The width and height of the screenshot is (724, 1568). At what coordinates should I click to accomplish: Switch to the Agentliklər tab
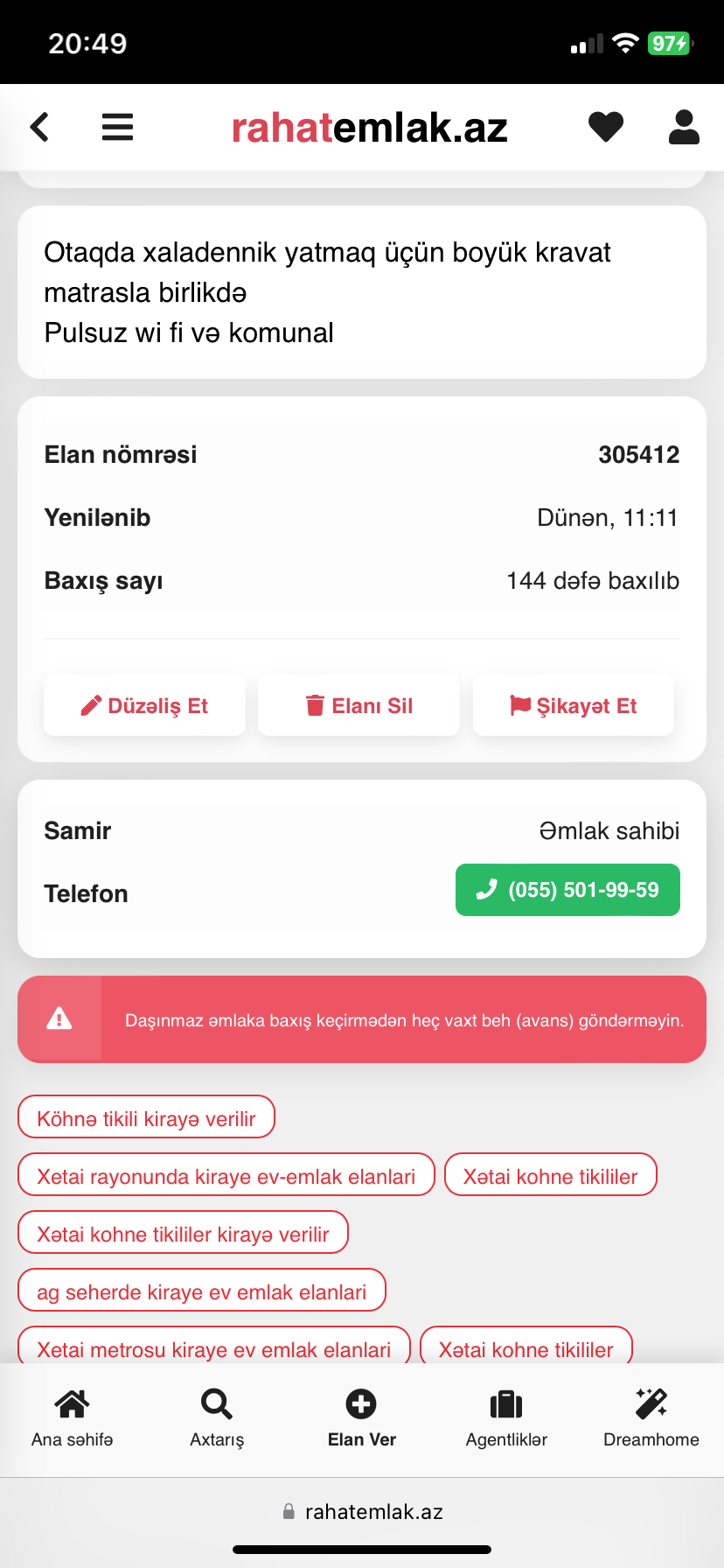pos(506,1418)
